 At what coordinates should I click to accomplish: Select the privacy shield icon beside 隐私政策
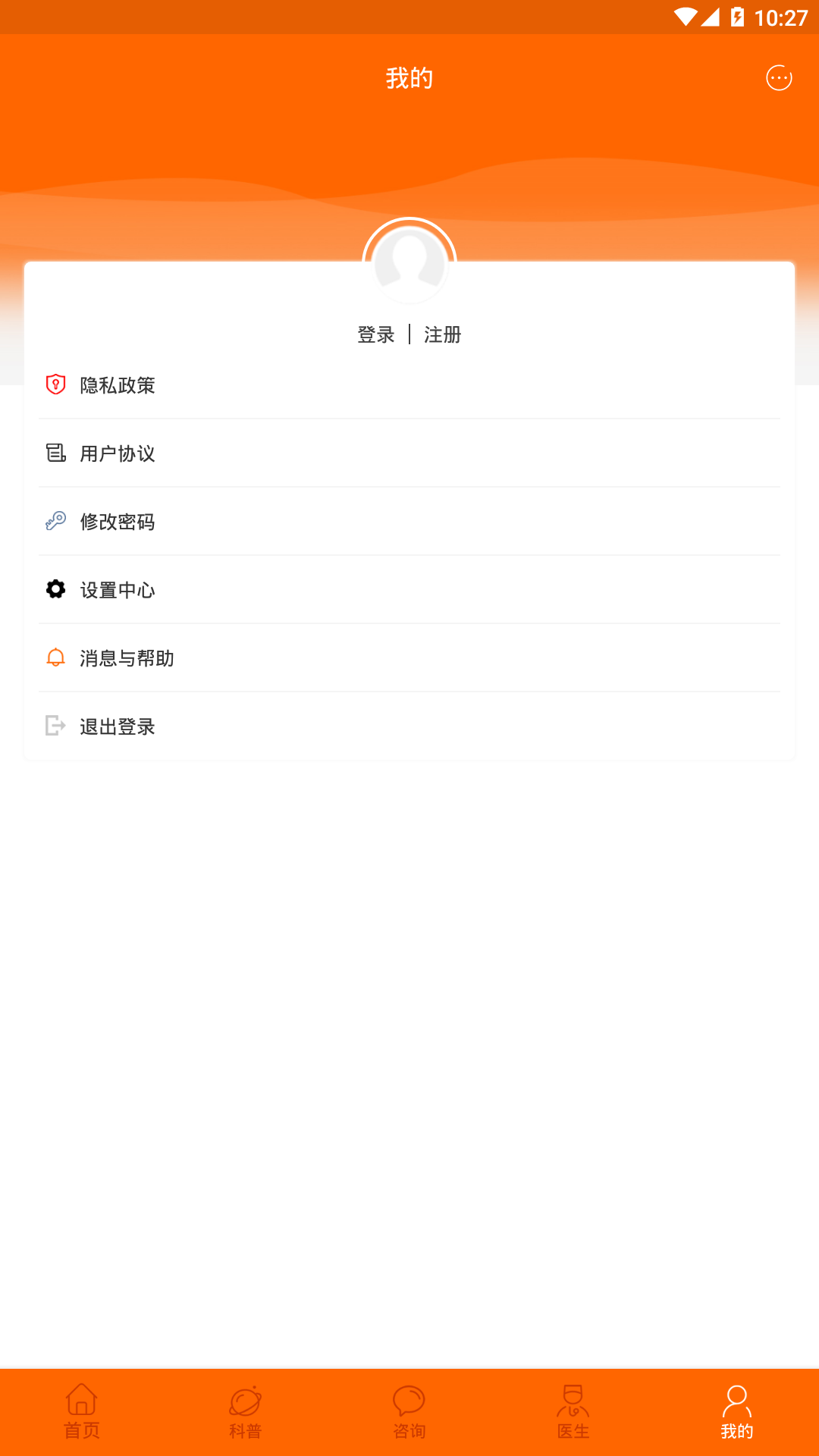point(55,385)
